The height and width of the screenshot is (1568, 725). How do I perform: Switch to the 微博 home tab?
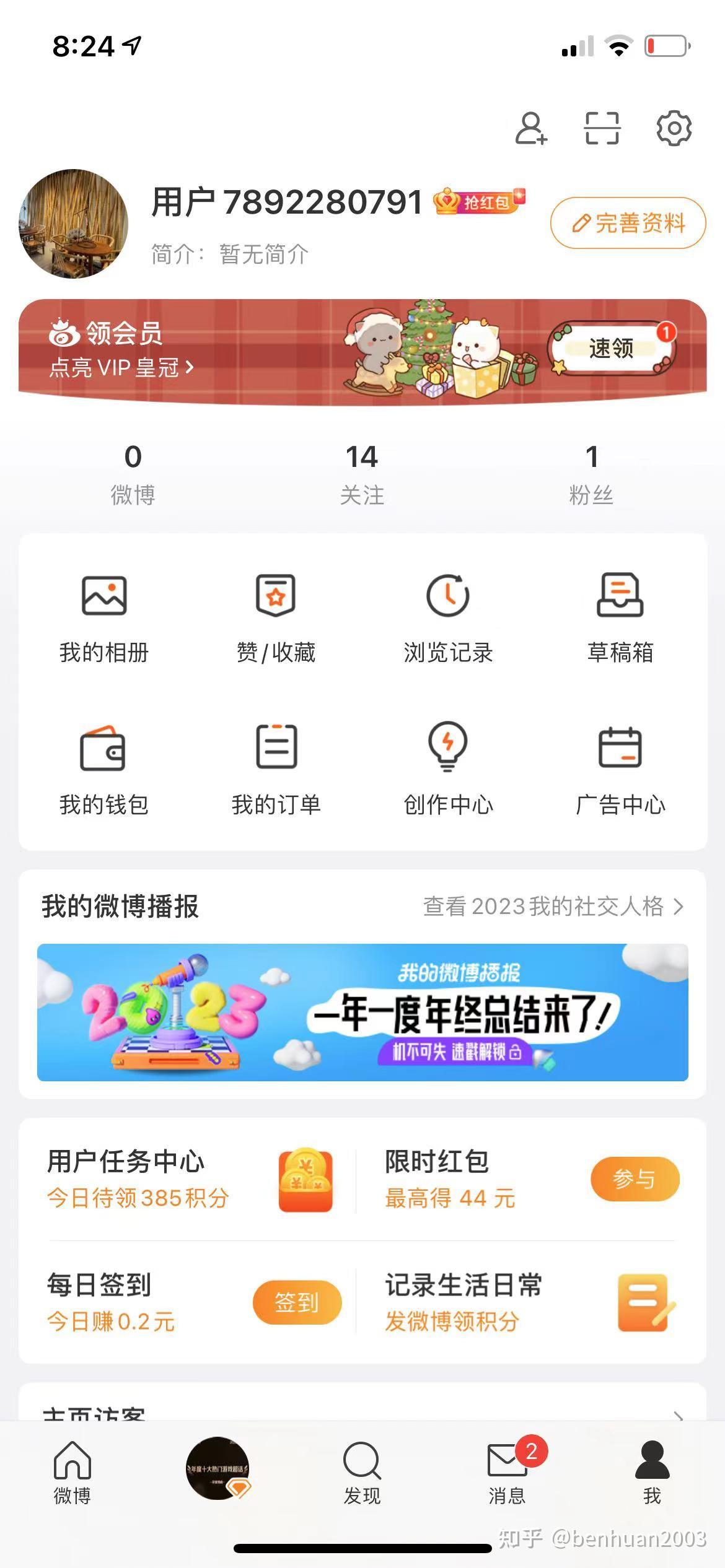point(72,1471)
